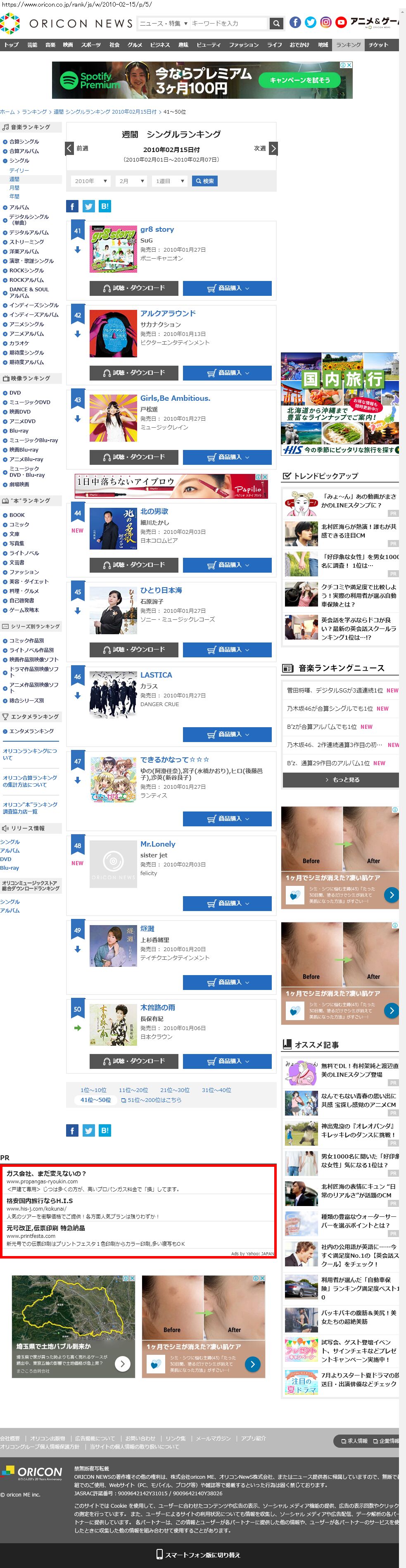Screen dimensions: 406x1568
Task: Tap 試聴・ダウンロード for アルクアラウンド
Action: (134, 373)
